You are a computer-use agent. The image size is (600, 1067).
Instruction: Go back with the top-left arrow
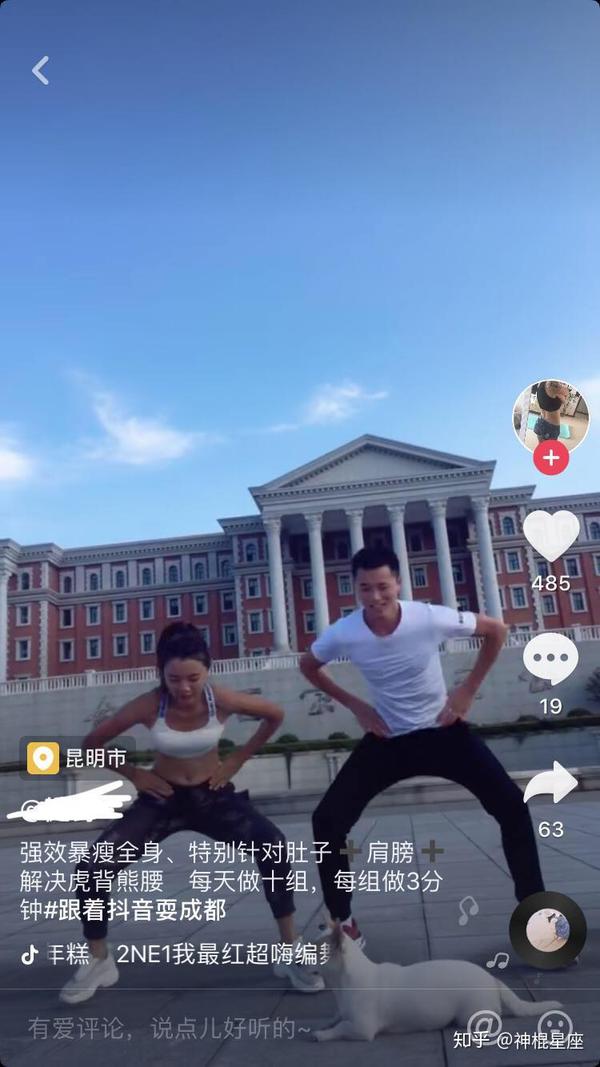[40, 70]
